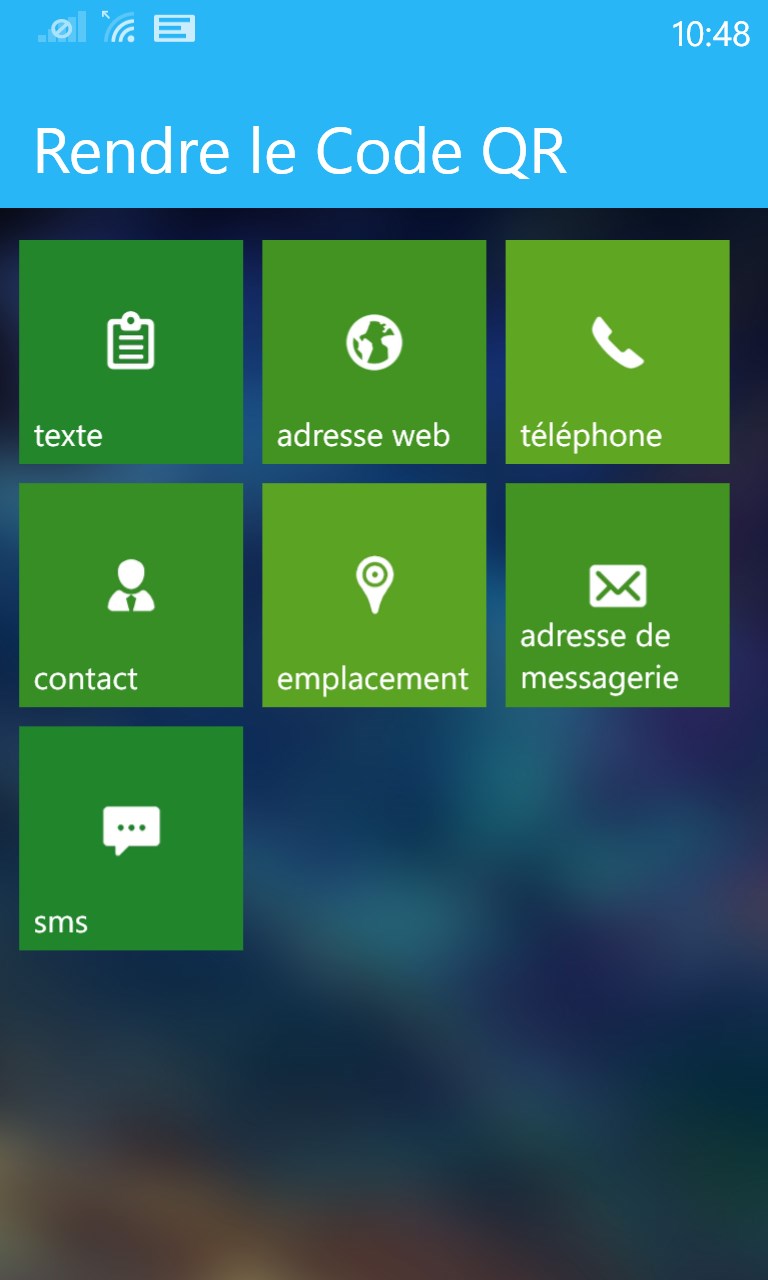Open the texte QR generator tile
Screen dimensions: 768x1280
click(130, 351)
